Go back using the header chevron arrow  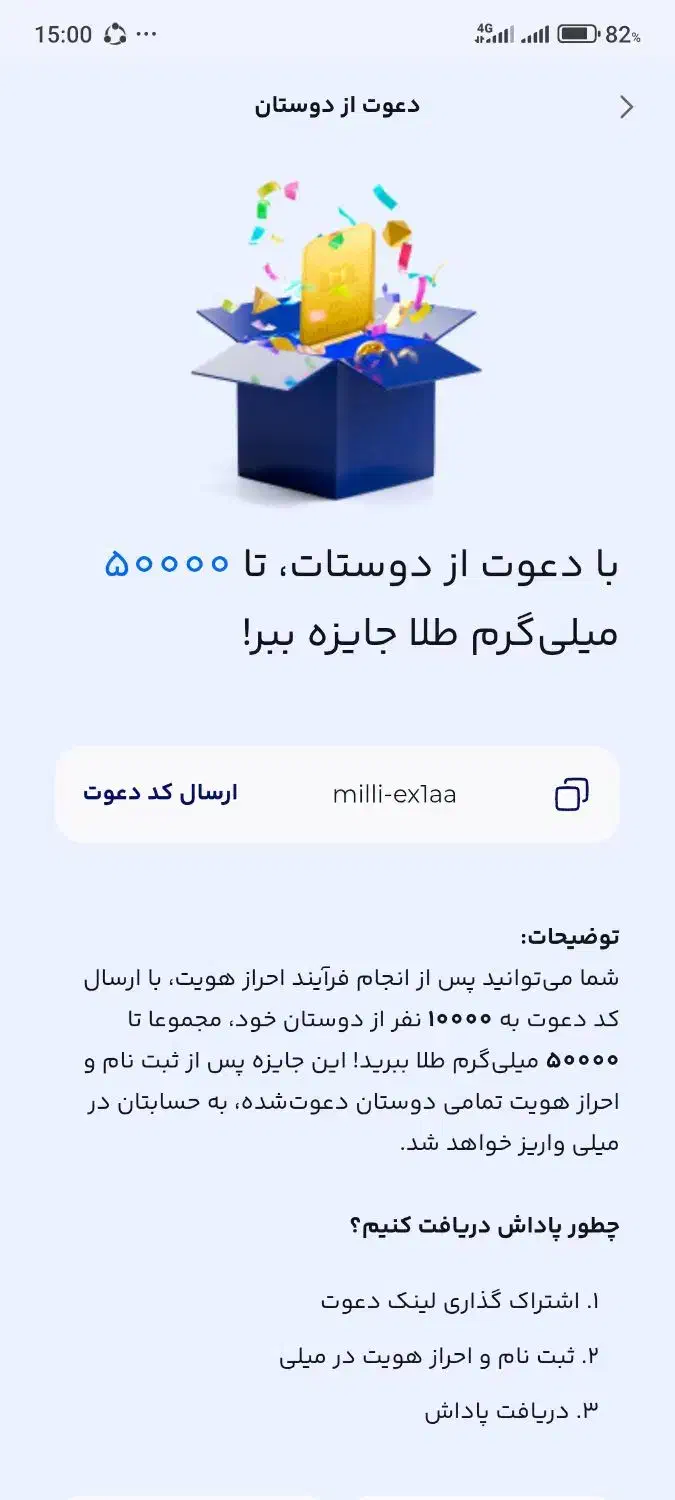pos(627,107)
